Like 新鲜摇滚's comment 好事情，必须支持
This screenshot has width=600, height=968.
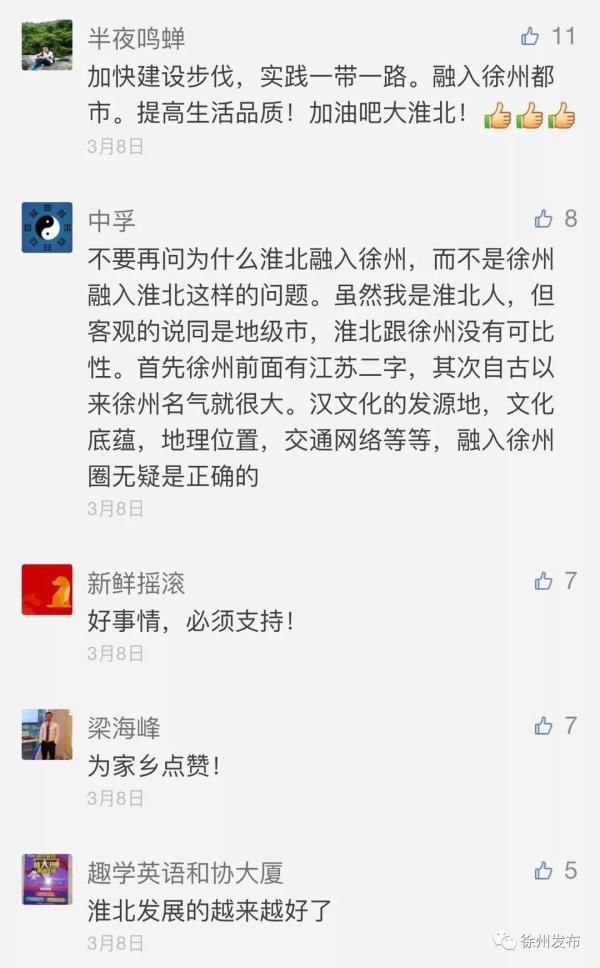[x=543, y=580]
